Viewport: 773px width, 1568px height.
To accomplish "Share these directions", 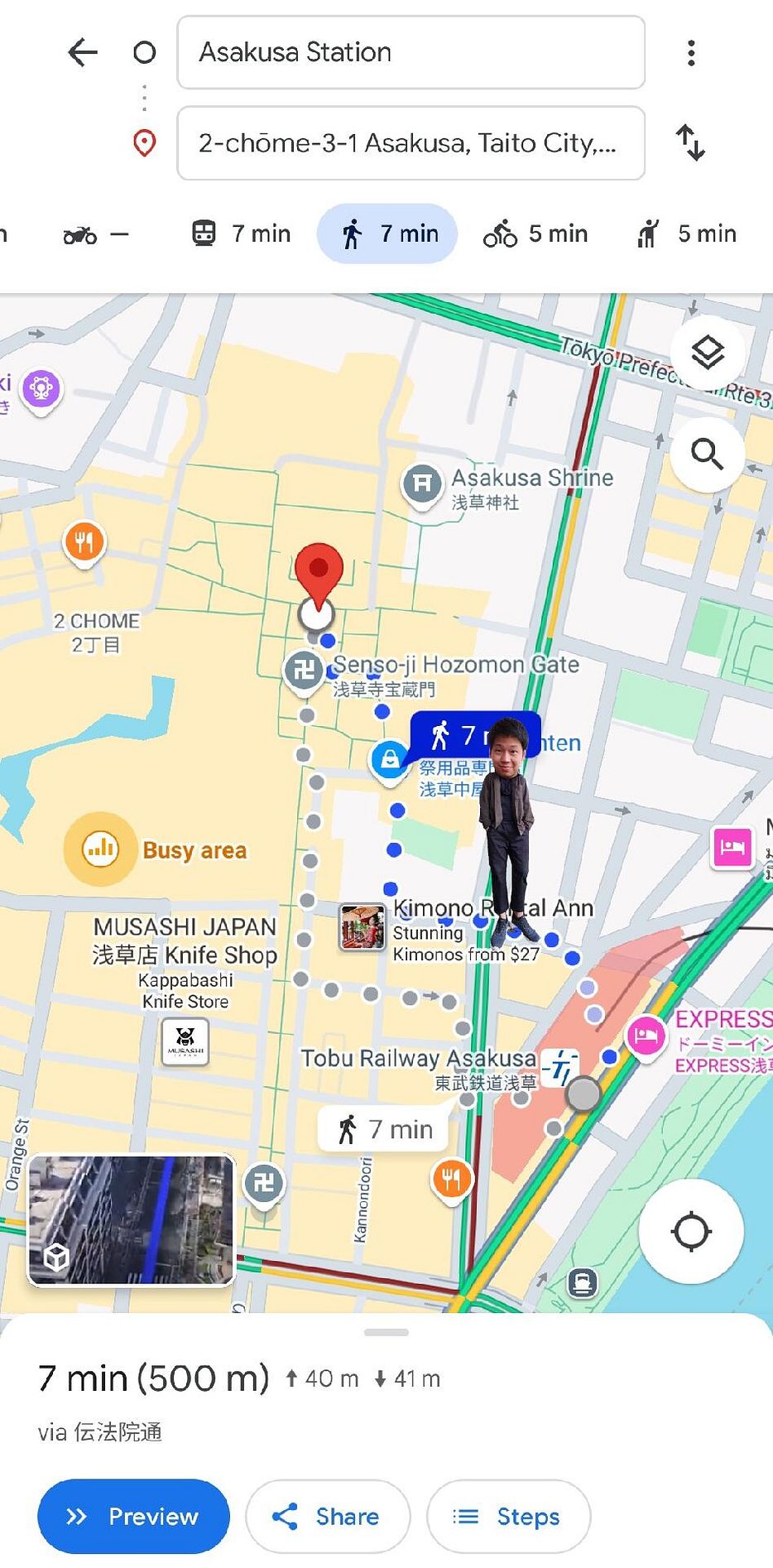I will click(328, 1516).
